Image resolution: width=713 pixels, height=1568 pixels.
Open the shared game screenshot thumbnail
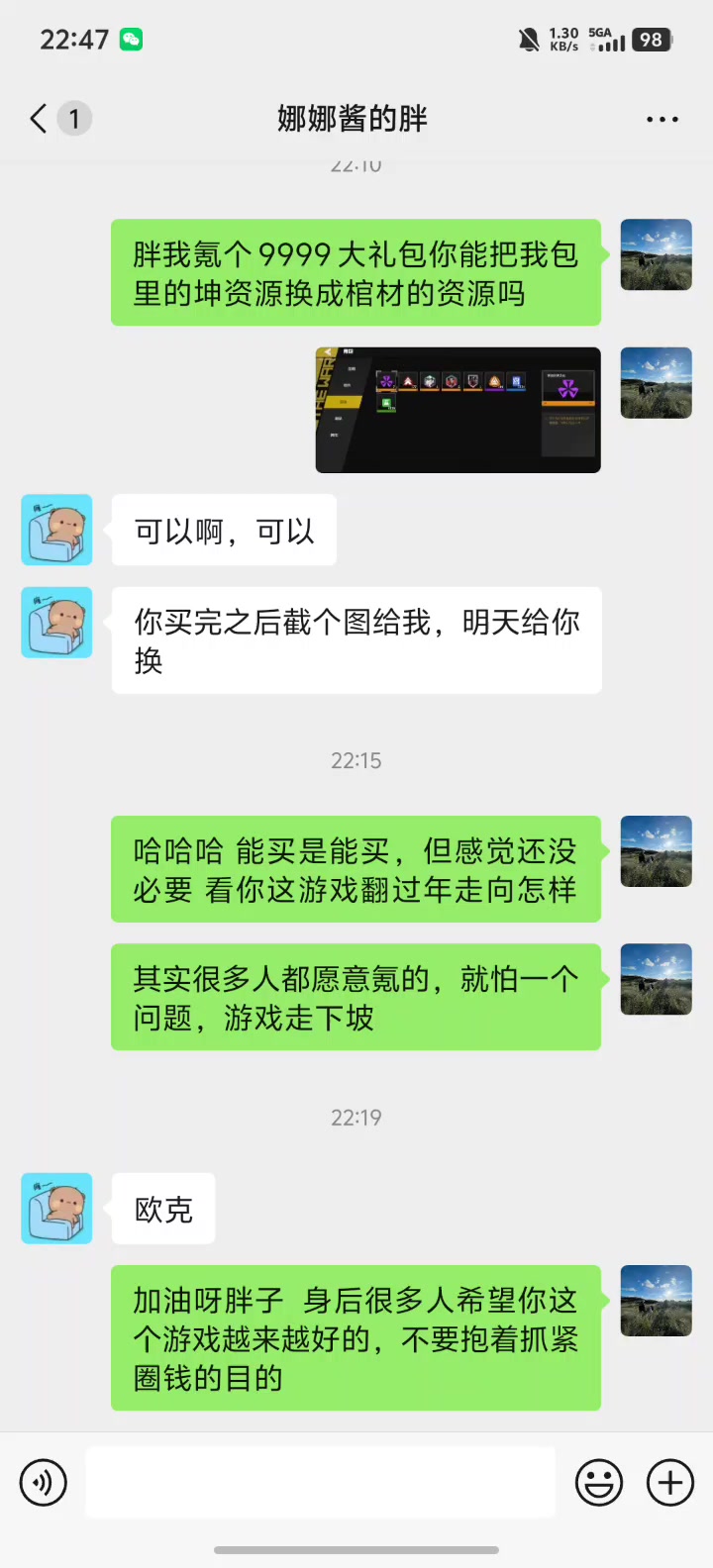point(458,409)
